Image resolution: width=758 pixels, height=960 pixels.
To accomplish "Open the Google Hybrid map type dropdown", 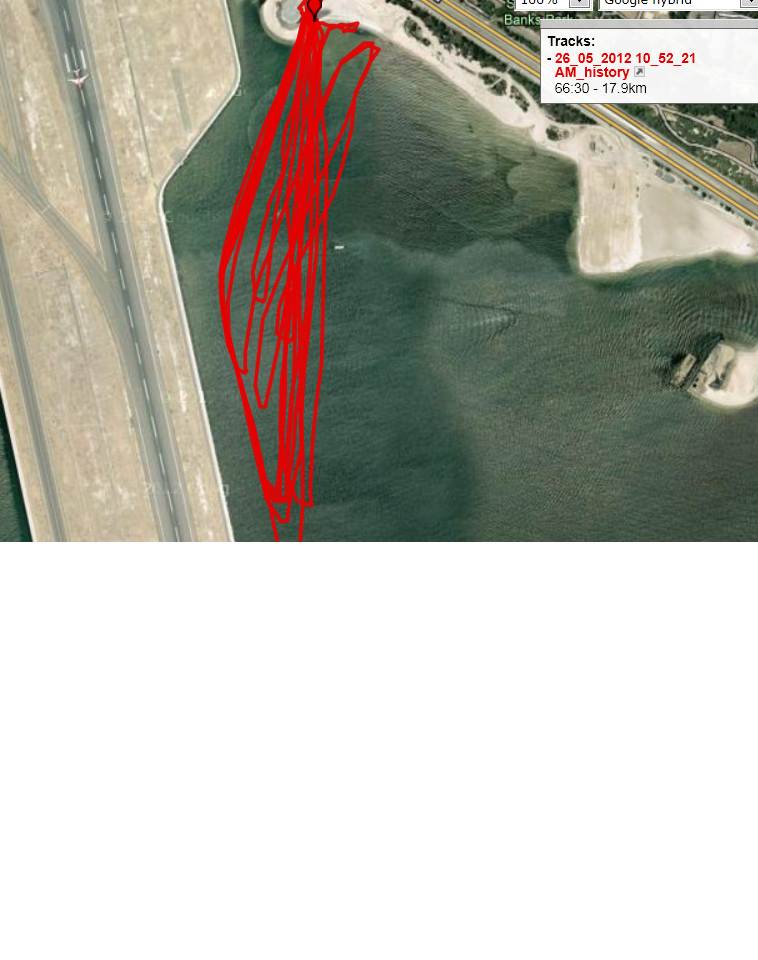I will (748, 3).
